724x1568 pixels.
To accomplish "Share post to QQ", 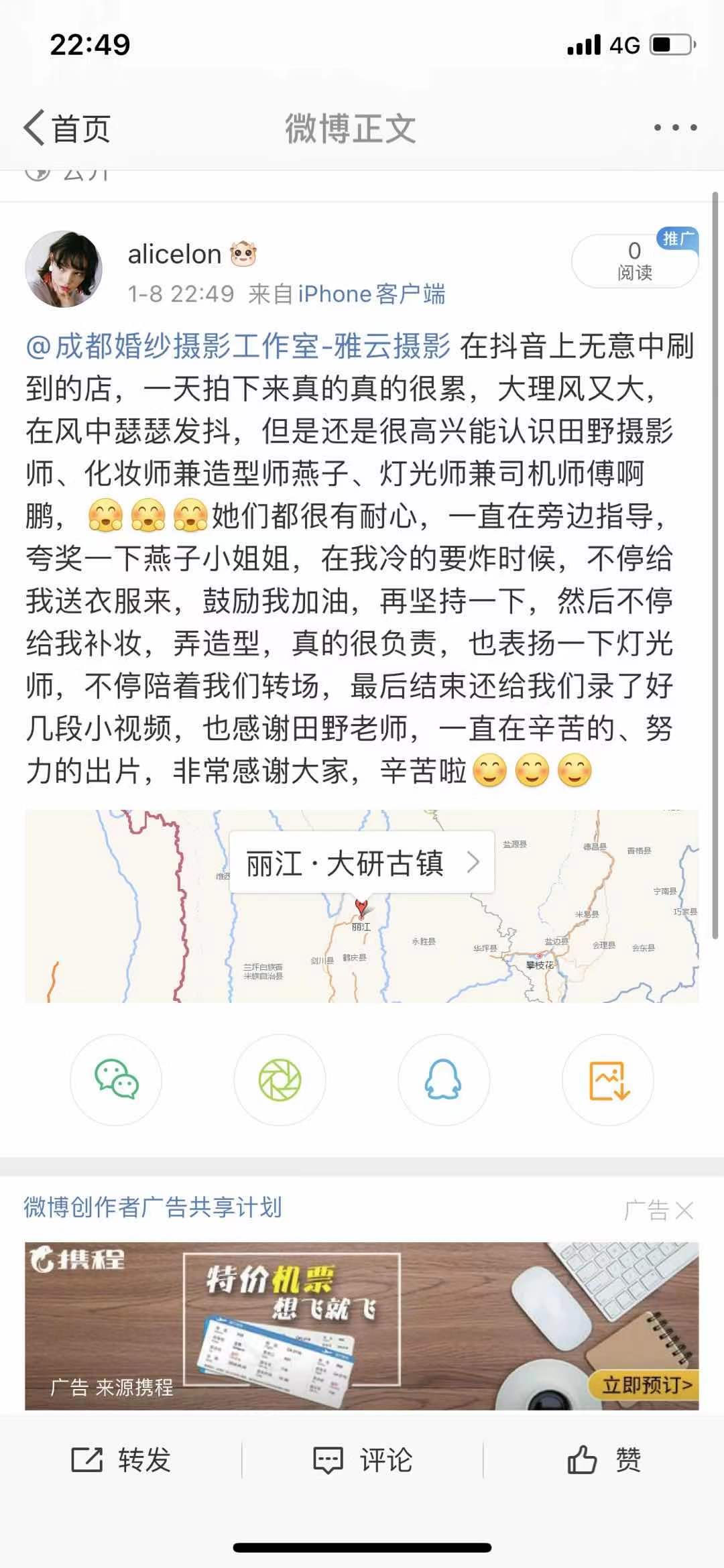I will coord(443,1080).
